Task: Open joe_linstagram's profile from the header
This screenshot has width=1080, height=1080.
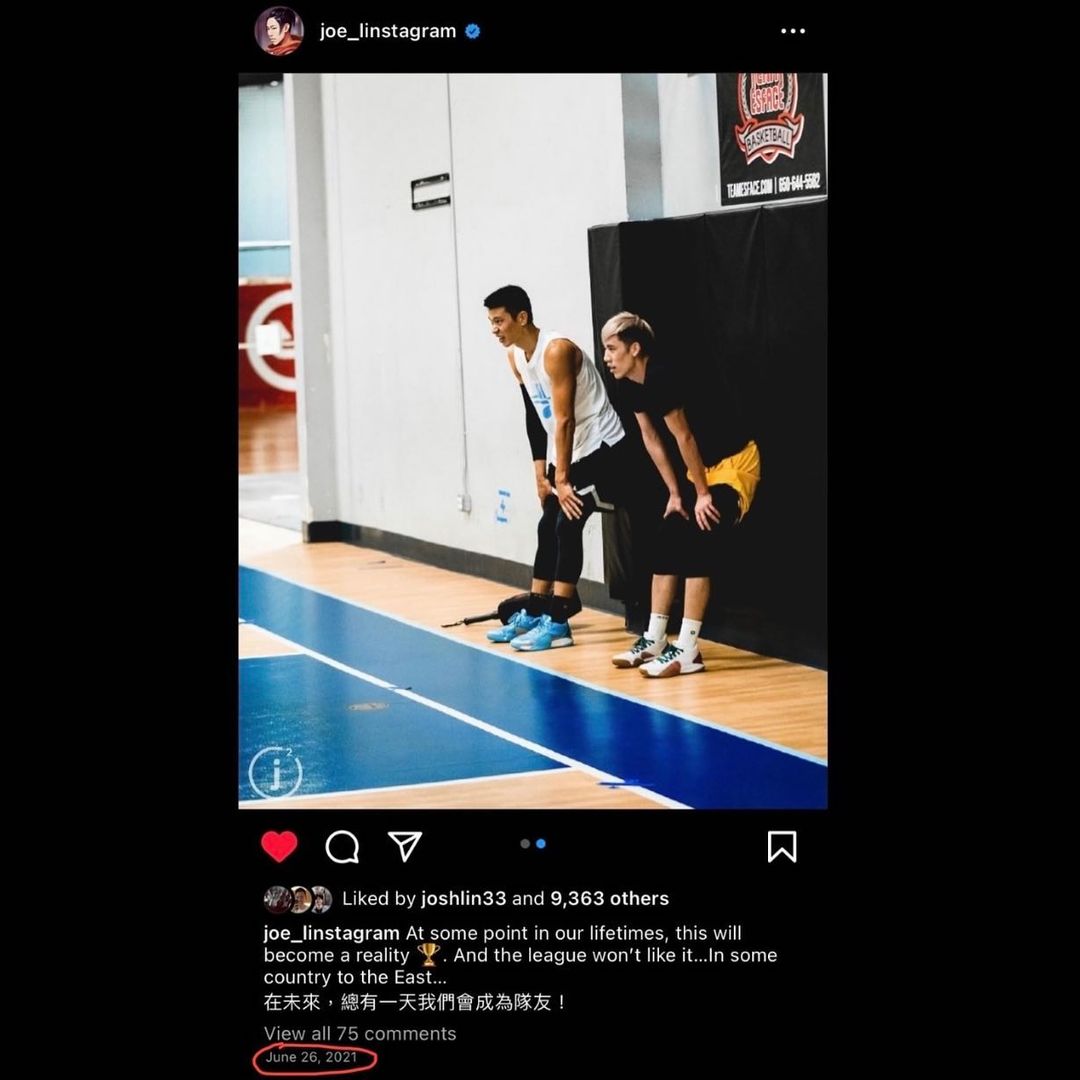Action: pos(387,31)
